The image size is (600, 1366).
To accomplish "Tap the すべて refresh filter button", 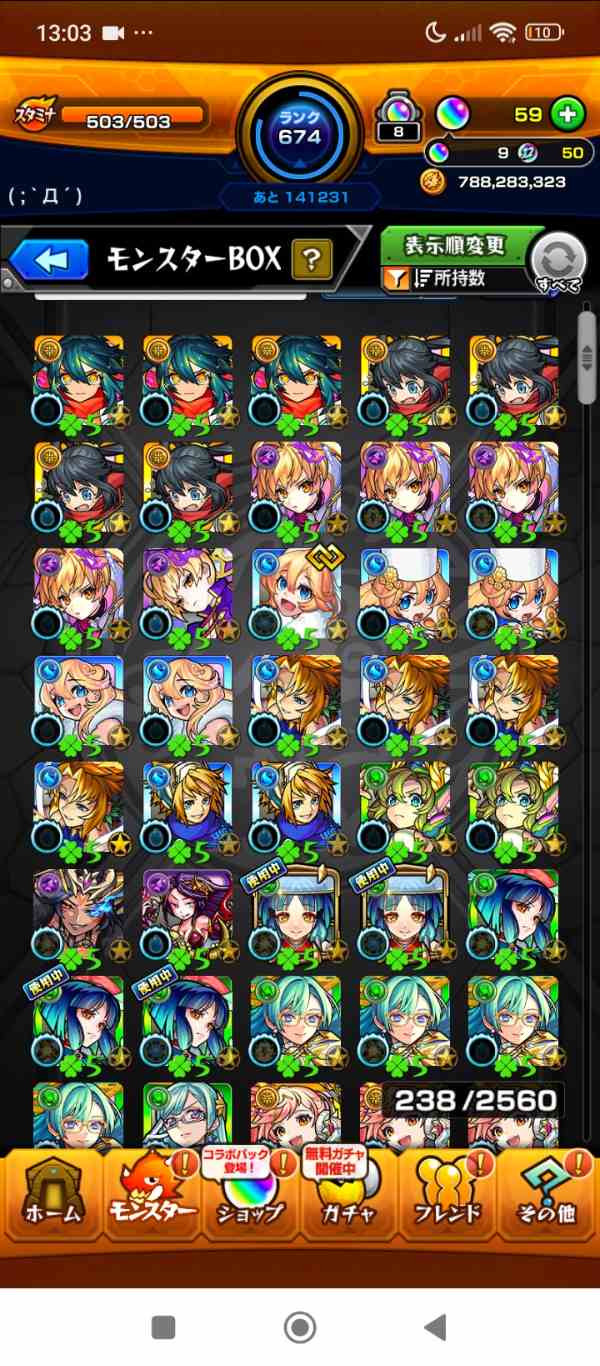I will coord(558,262).
